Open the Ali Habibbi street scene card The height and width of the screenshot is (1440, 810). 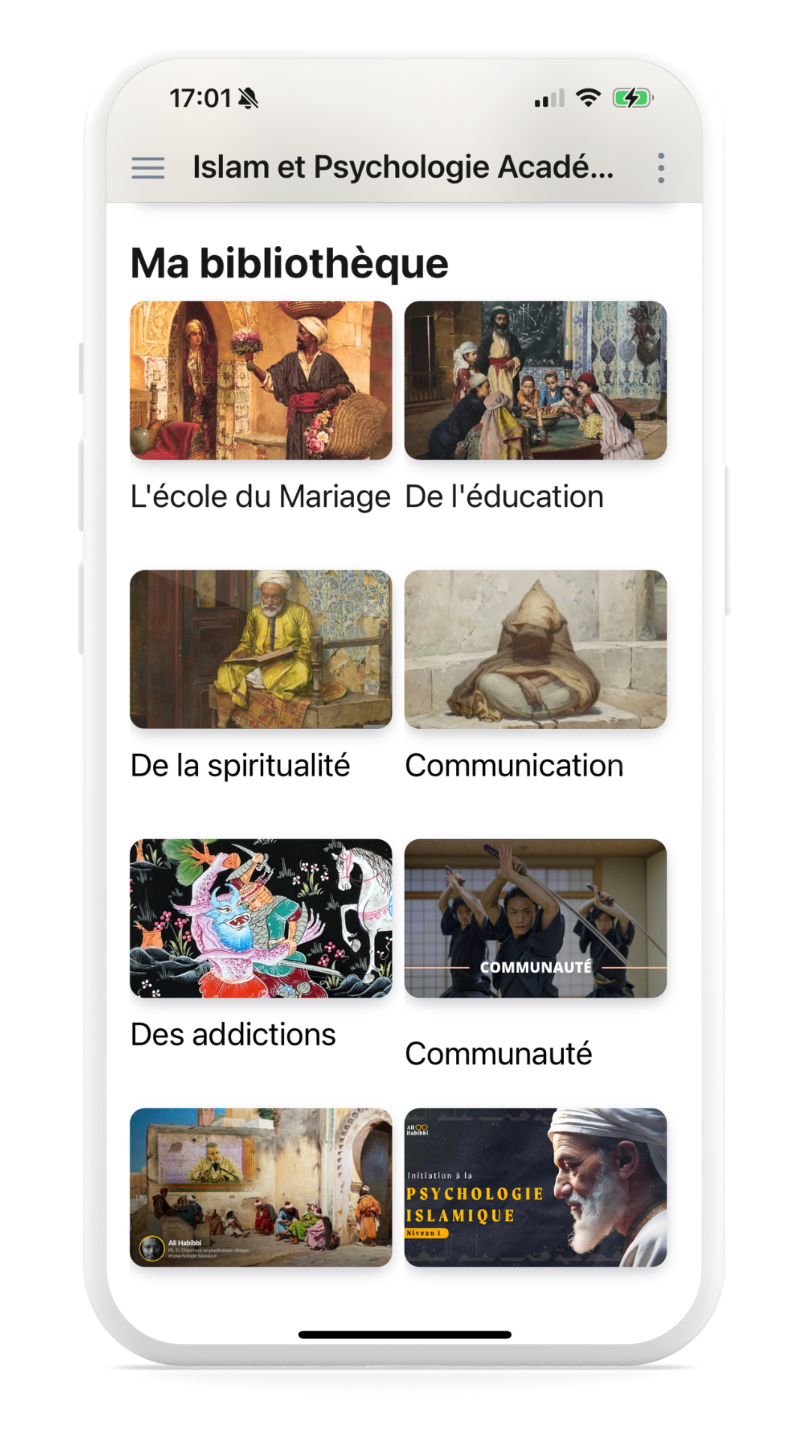(x=261, y=1187)
